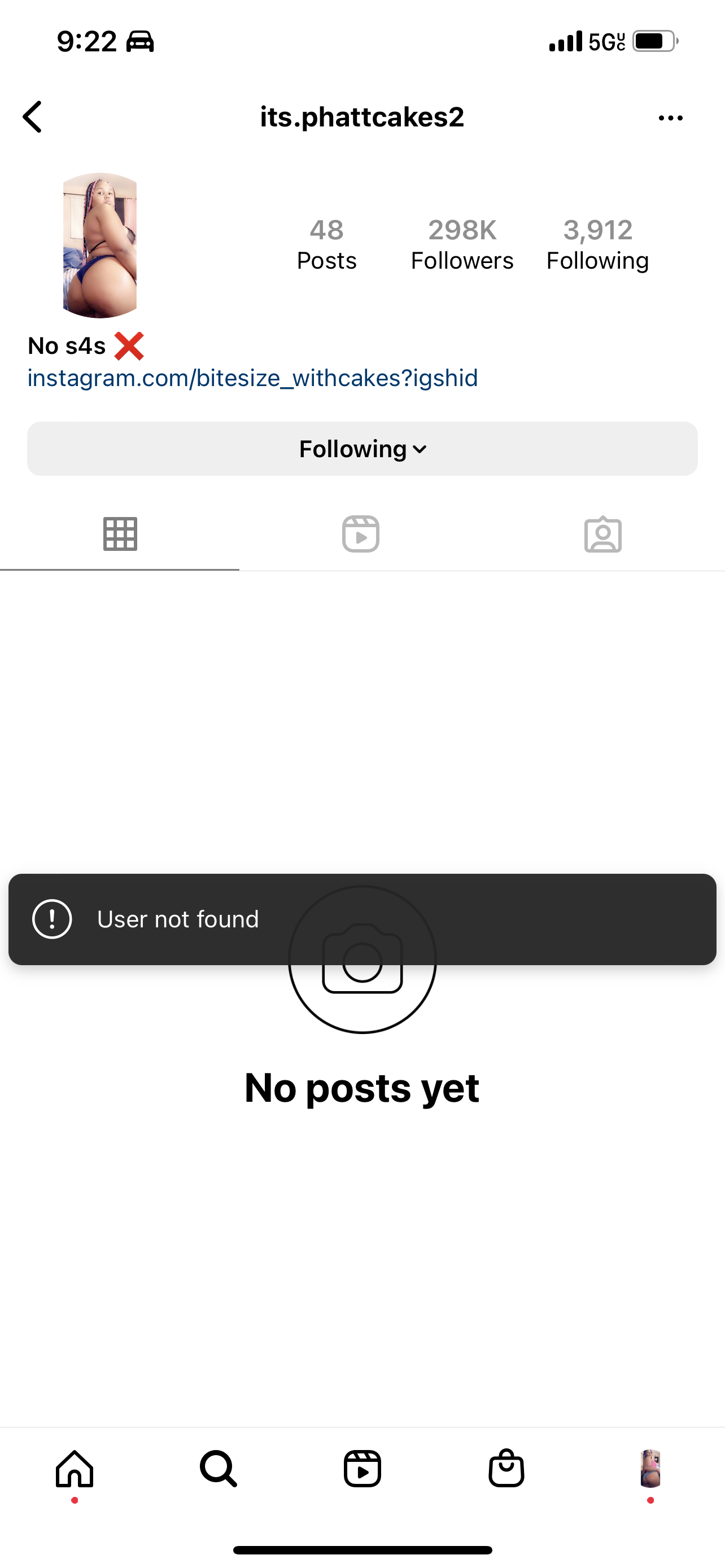Viewport: 725px width, 1568px height.
Task: Open the 3,912 Following list
Action: coord(597,245)
